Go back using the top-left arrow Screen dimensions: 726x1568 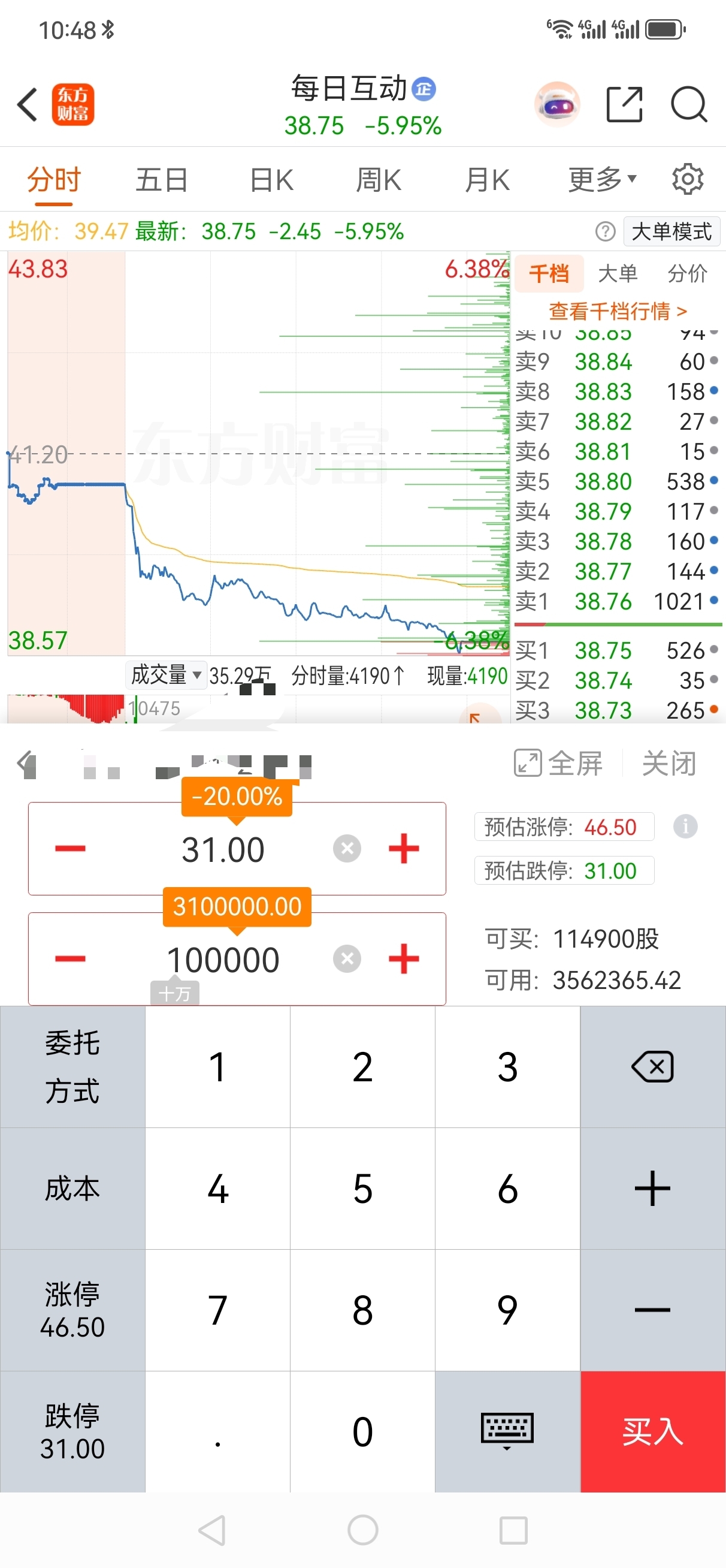[28, 105]
